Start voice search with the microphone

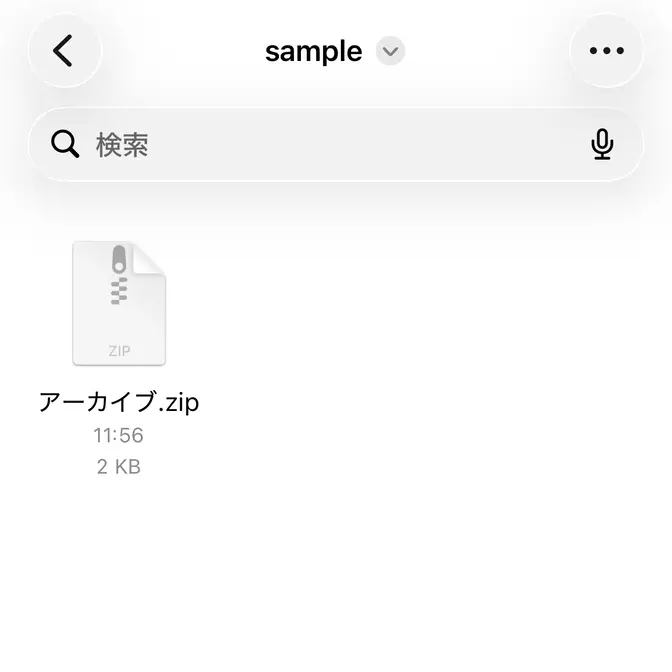(x=602, y=145)
